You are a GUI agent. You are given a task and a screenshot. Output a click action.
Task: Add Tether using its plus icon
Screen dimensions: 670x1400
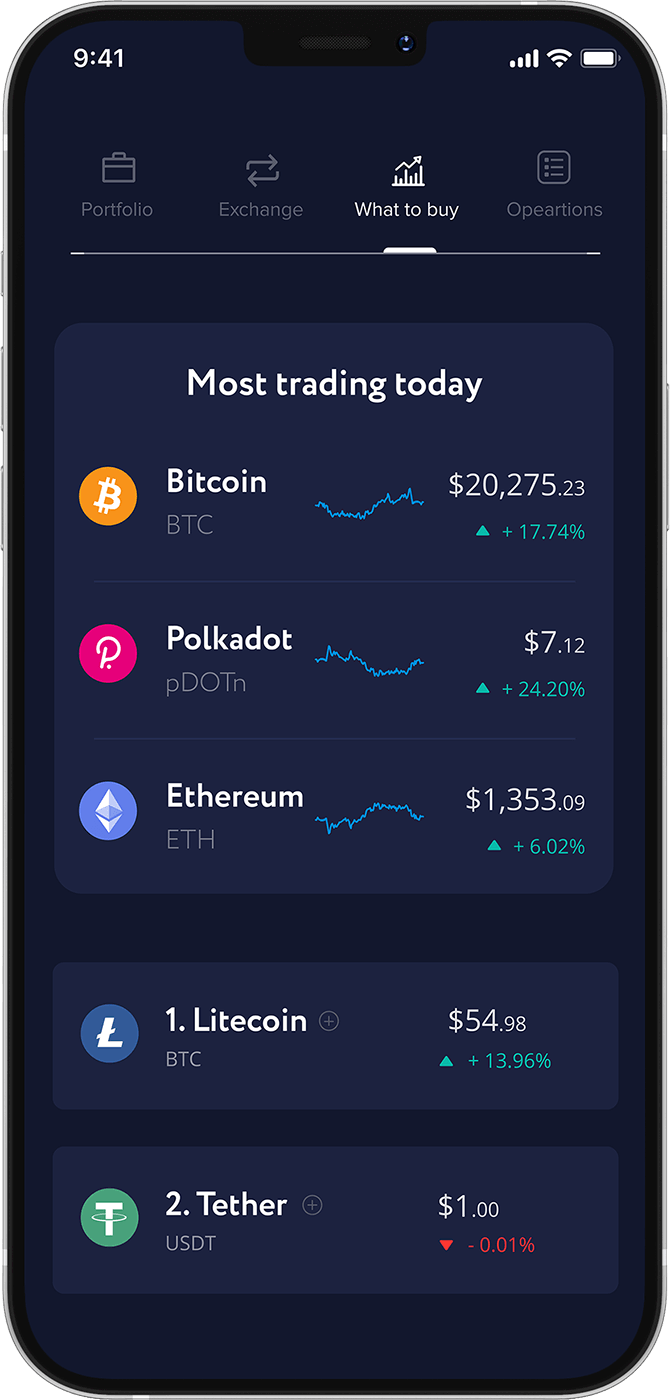(x=312, y=1206)
